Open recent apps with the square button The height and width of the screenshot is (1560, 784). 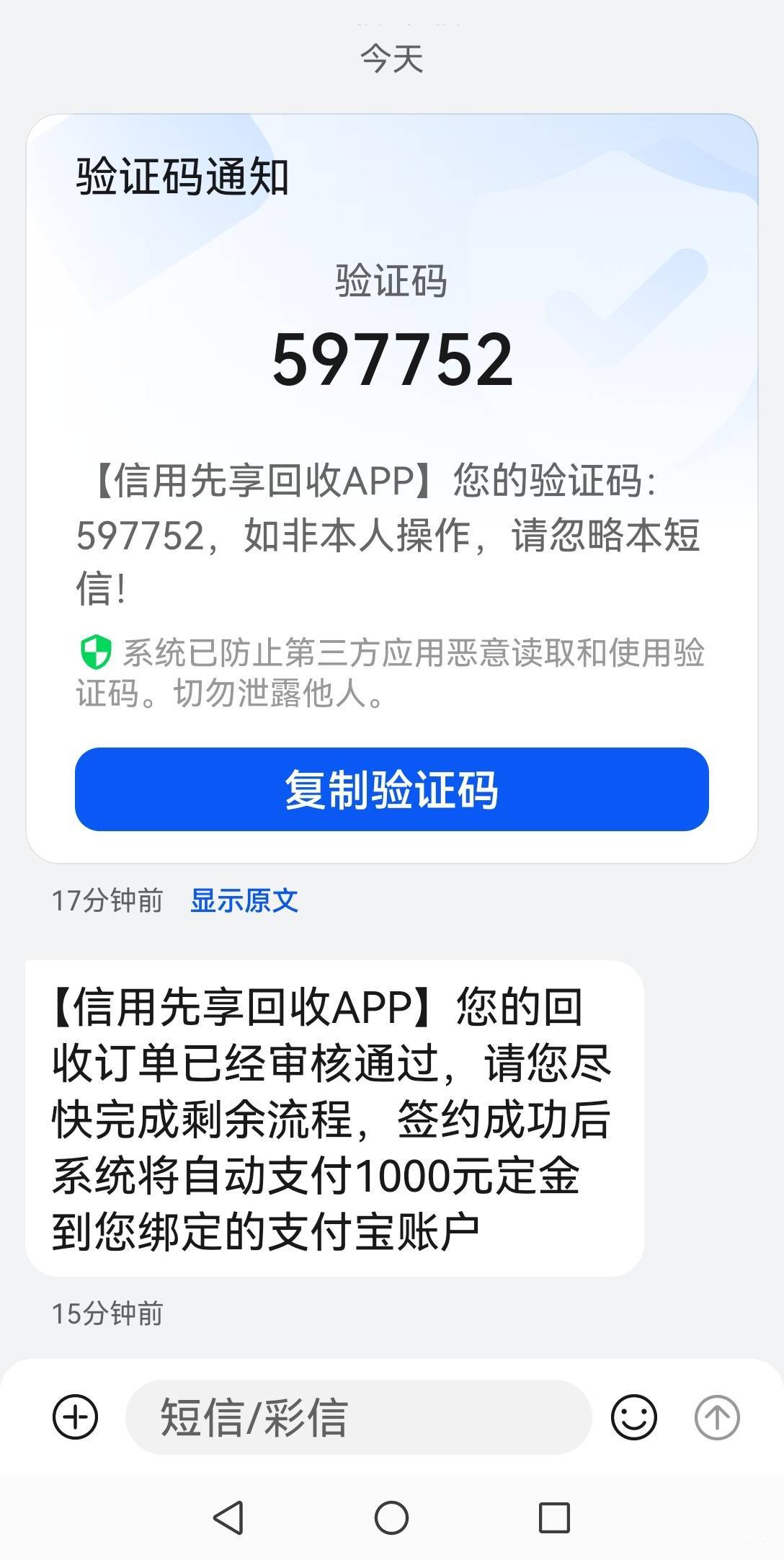pos(554,1517)
